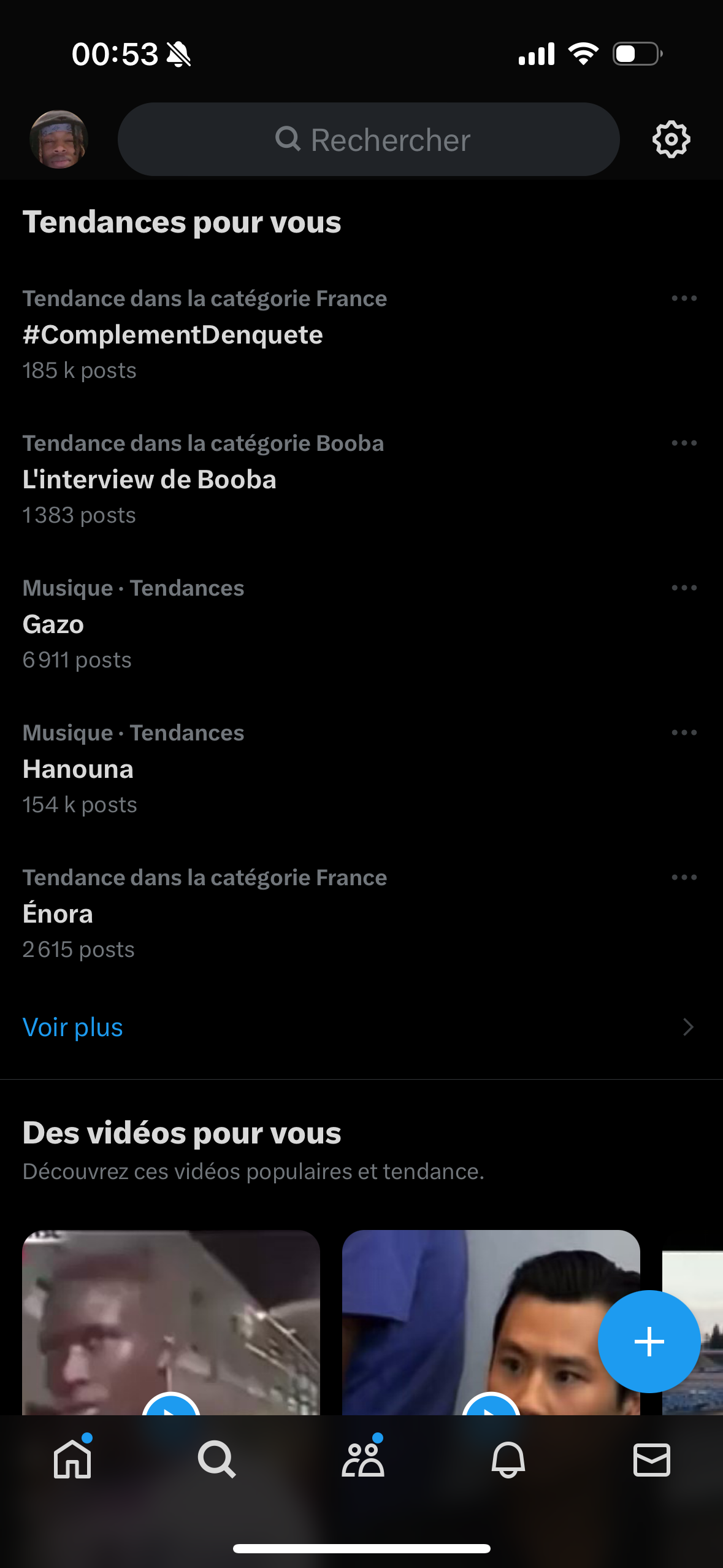723x1568 pixels.
Task: Open more options for the Énora trend
Action: point(684,878)
